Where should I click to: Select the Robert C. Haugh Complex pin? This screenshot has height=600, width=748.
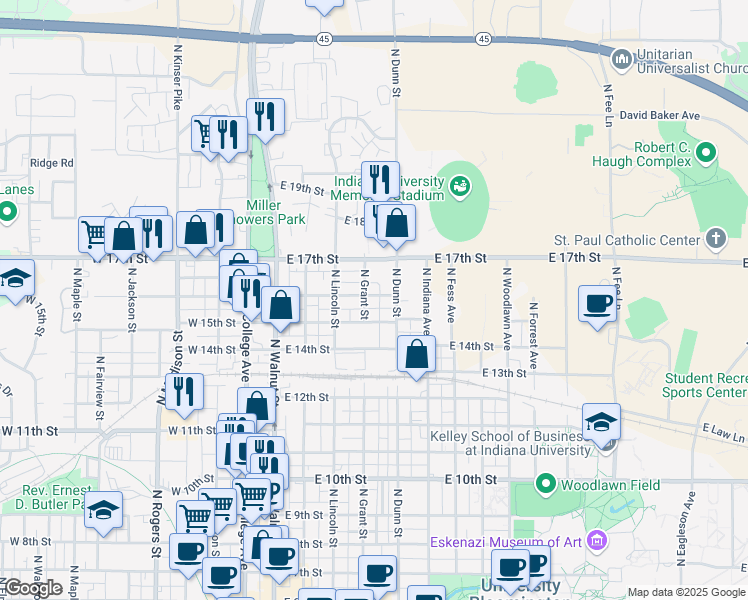(x=706, y=153)
